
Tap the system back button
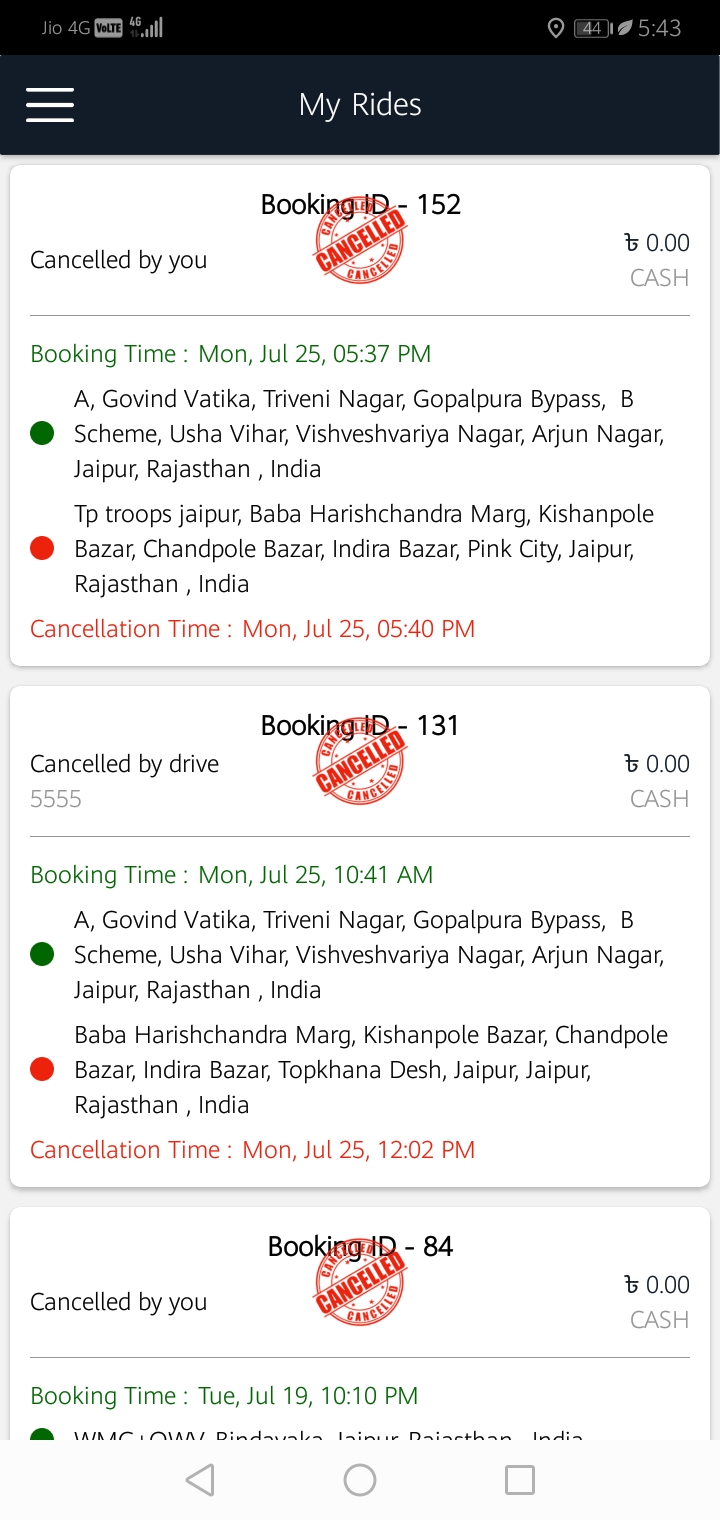pyautogui.click(x=200, y=1480)
